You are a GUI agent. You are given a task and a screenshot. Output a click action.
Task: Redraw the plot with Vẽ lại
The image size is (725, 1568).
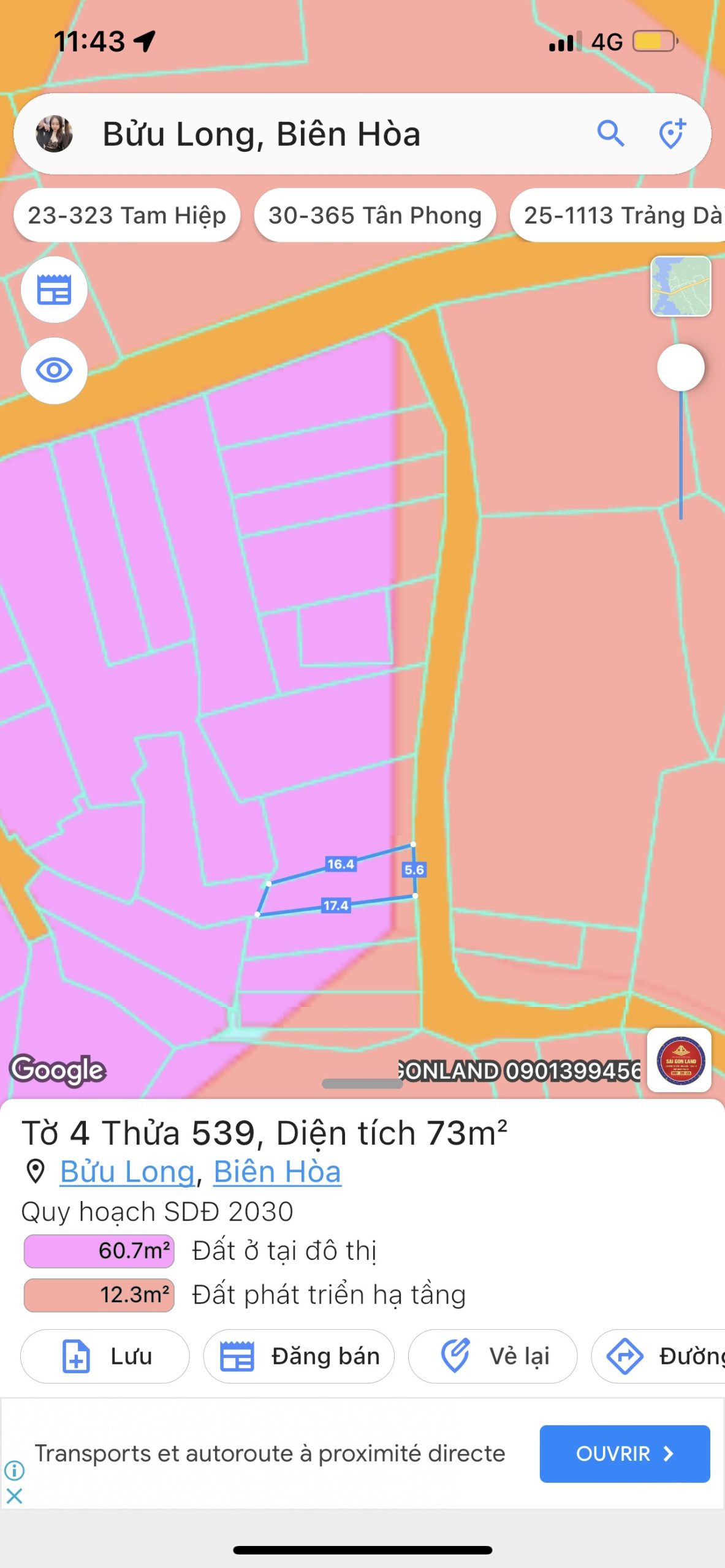(x=493, y=1356)
